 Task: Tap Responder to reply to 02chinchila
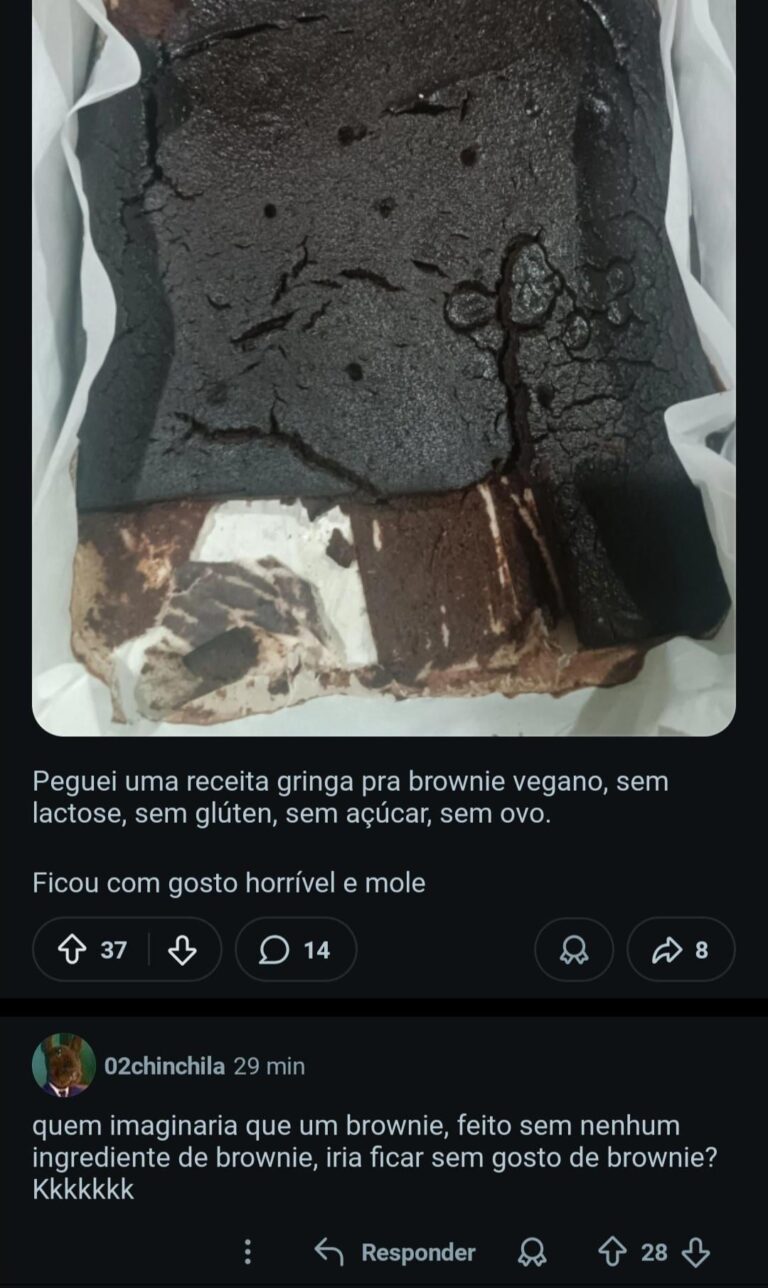coord(396,1252)
